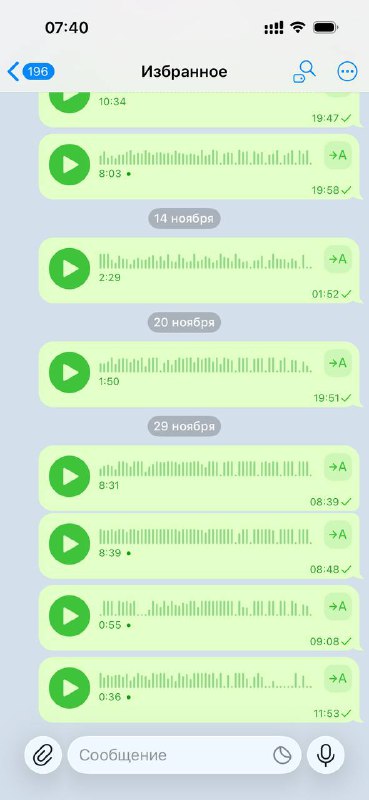Transcribe the voice message sent at 11:53
369x800 pixels.
pos(338,678)
